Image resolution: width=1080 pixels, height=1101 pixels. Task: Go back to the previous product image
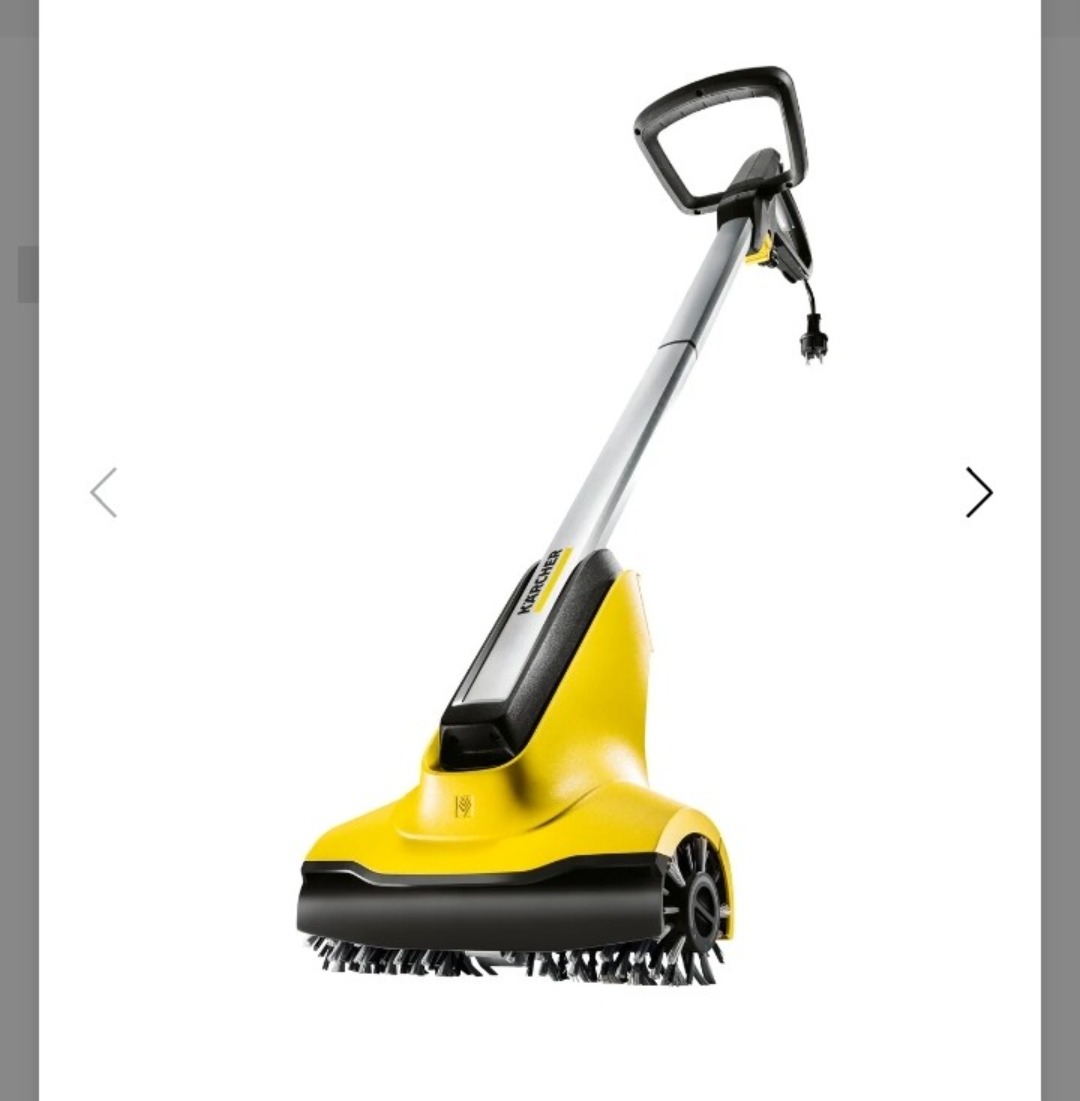coord(104,492)
